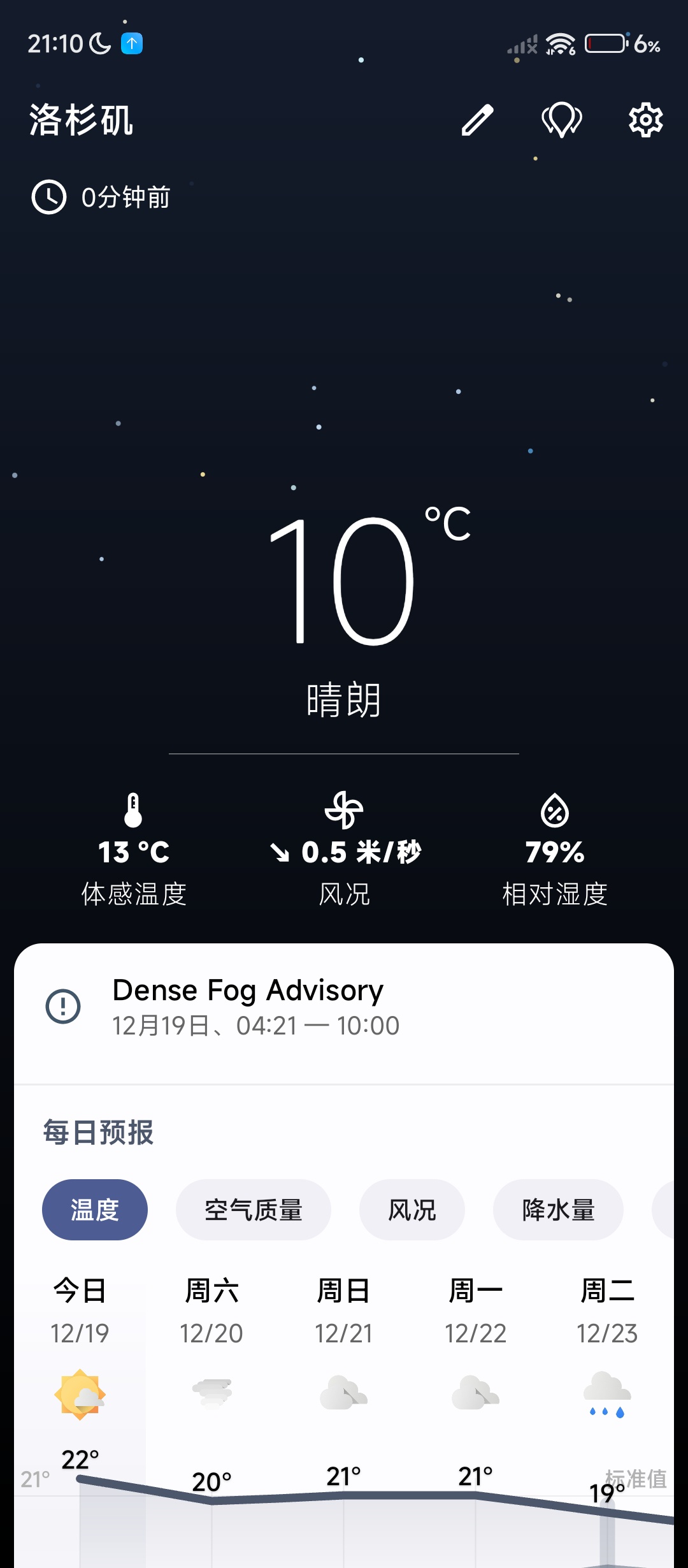The width and height of the screenshot is (688, 1568).
Task: Click the location pin icon in the top bar
Action: tap(562, 119)
